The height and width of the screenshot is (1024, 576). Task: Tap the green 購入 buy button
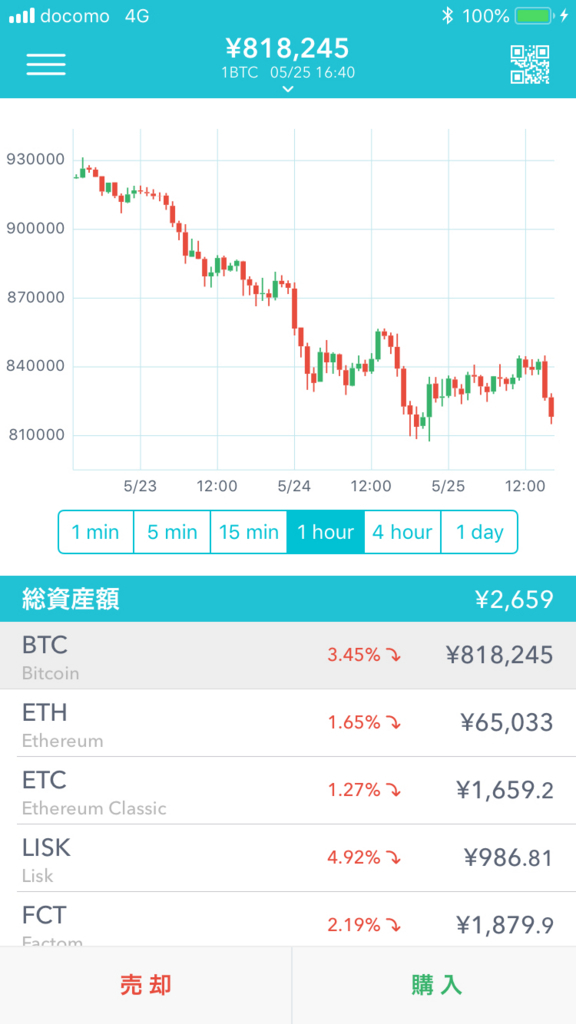tap(434, 985)
